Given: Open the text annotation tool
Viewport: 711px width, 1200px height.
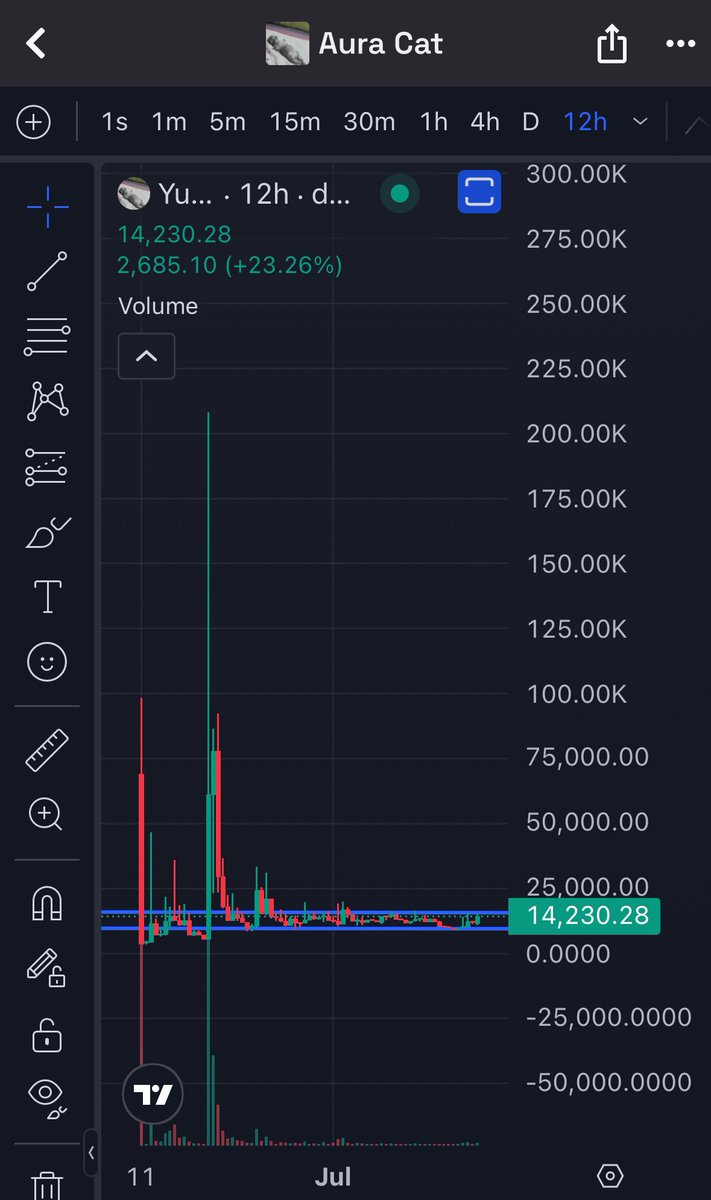Looking at the screenshot, I should pyautogui.click(x=47, y=596).
